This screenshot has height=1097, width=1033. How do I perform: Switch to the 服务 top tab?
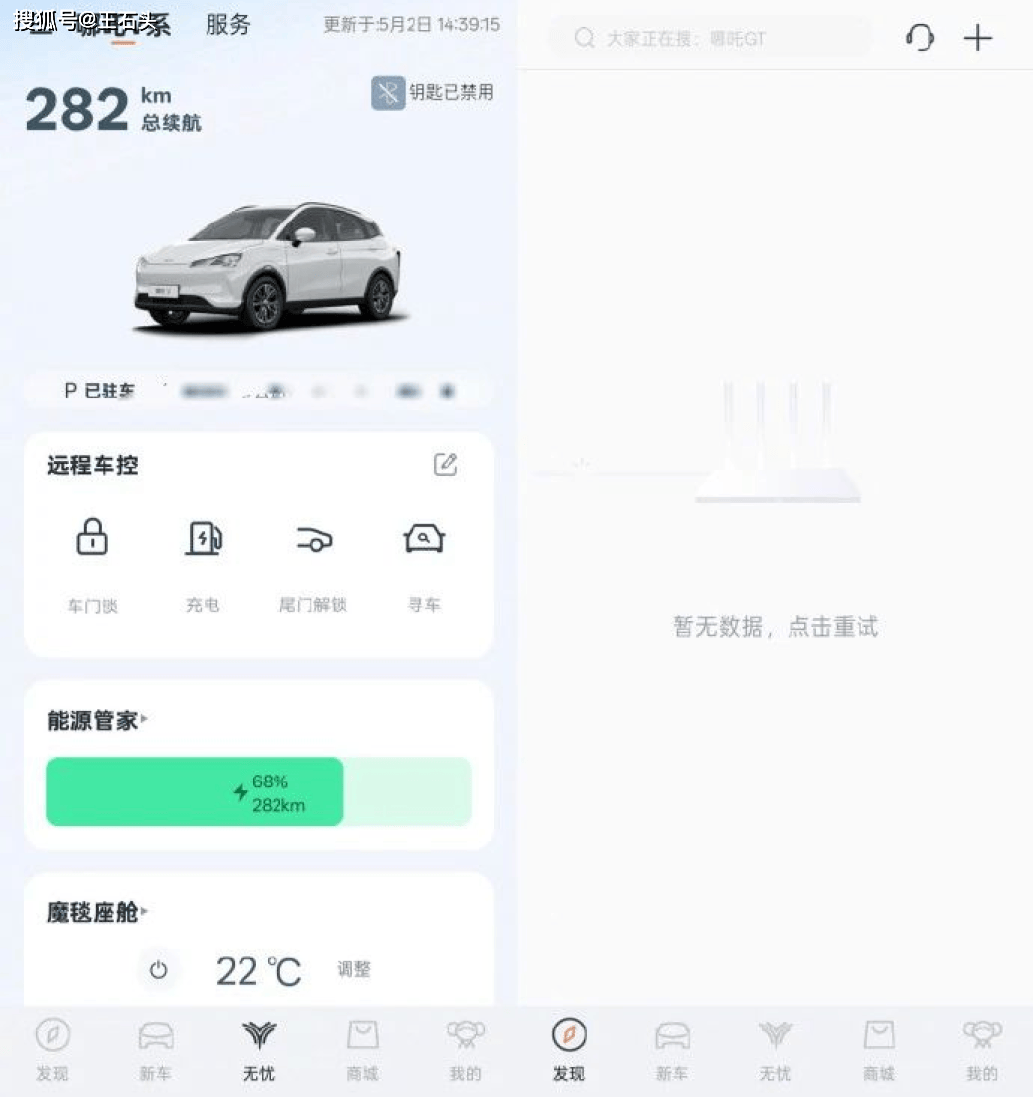click(228, 25)
